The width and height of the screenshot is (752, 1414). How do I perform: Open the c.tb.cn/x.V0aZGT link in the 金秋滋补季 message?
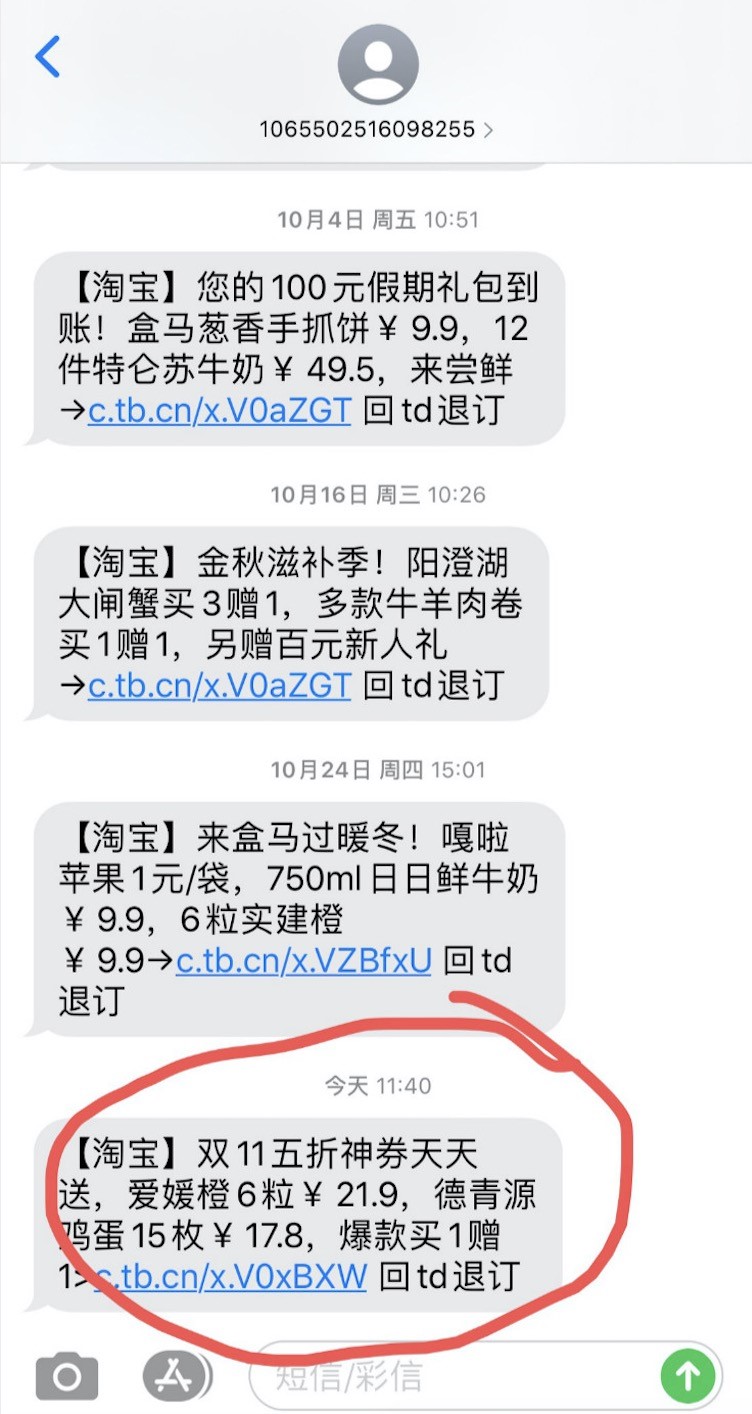220,686
